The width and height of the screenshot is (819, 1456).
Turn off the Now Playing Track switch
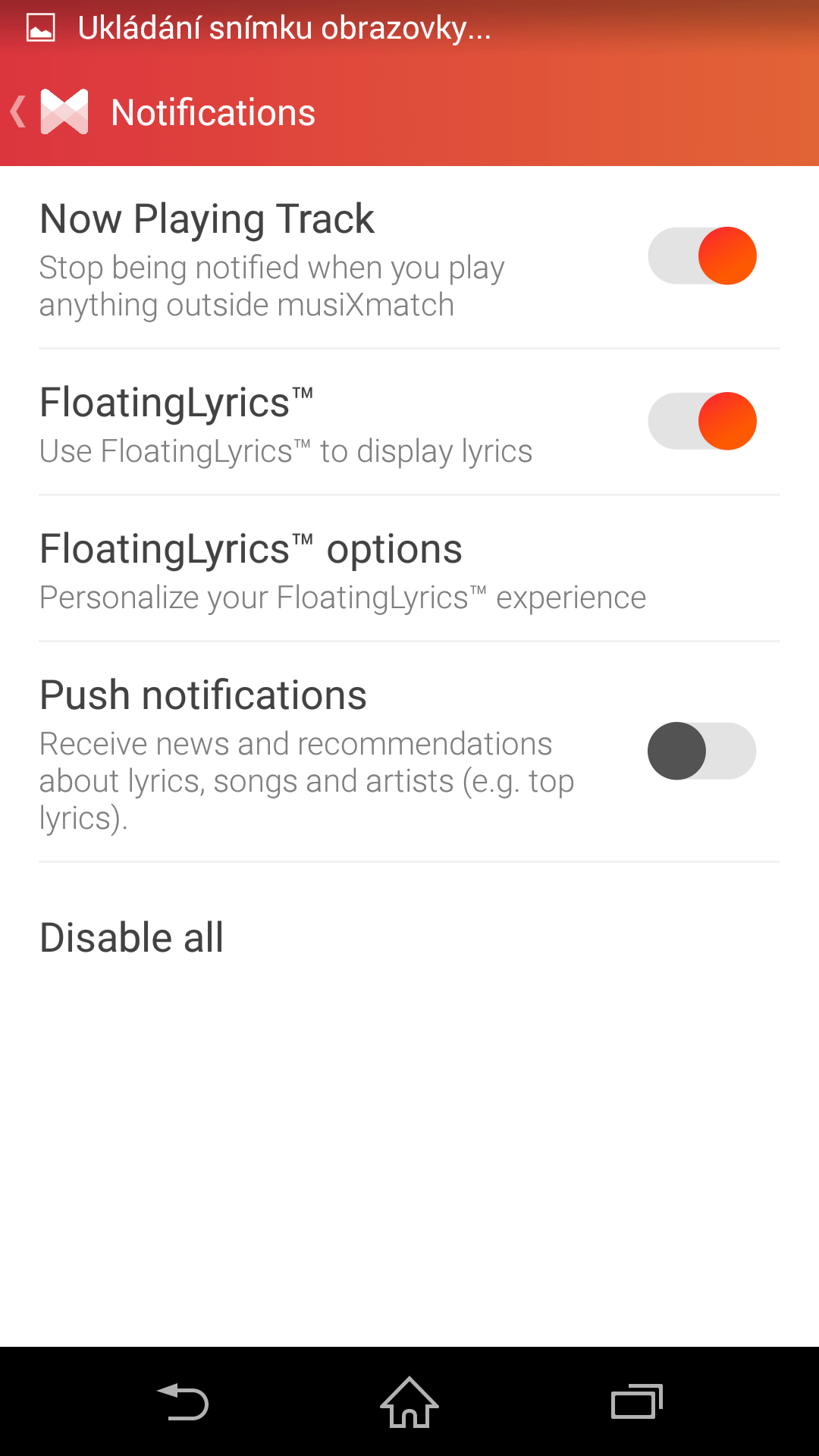(702, 256)
